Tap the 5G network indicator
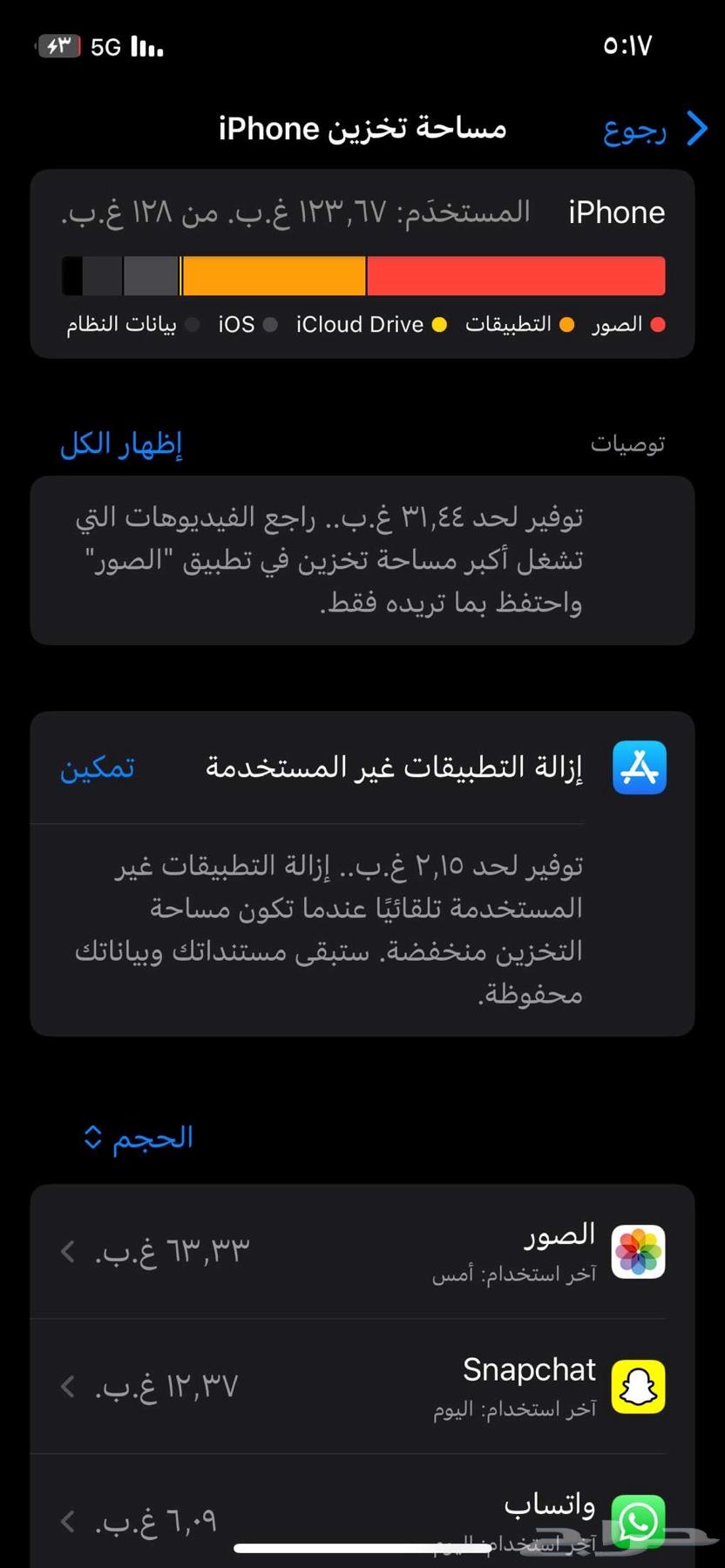Image resolution: width=725 pixels, height=1568 pixels. [105, 46]
